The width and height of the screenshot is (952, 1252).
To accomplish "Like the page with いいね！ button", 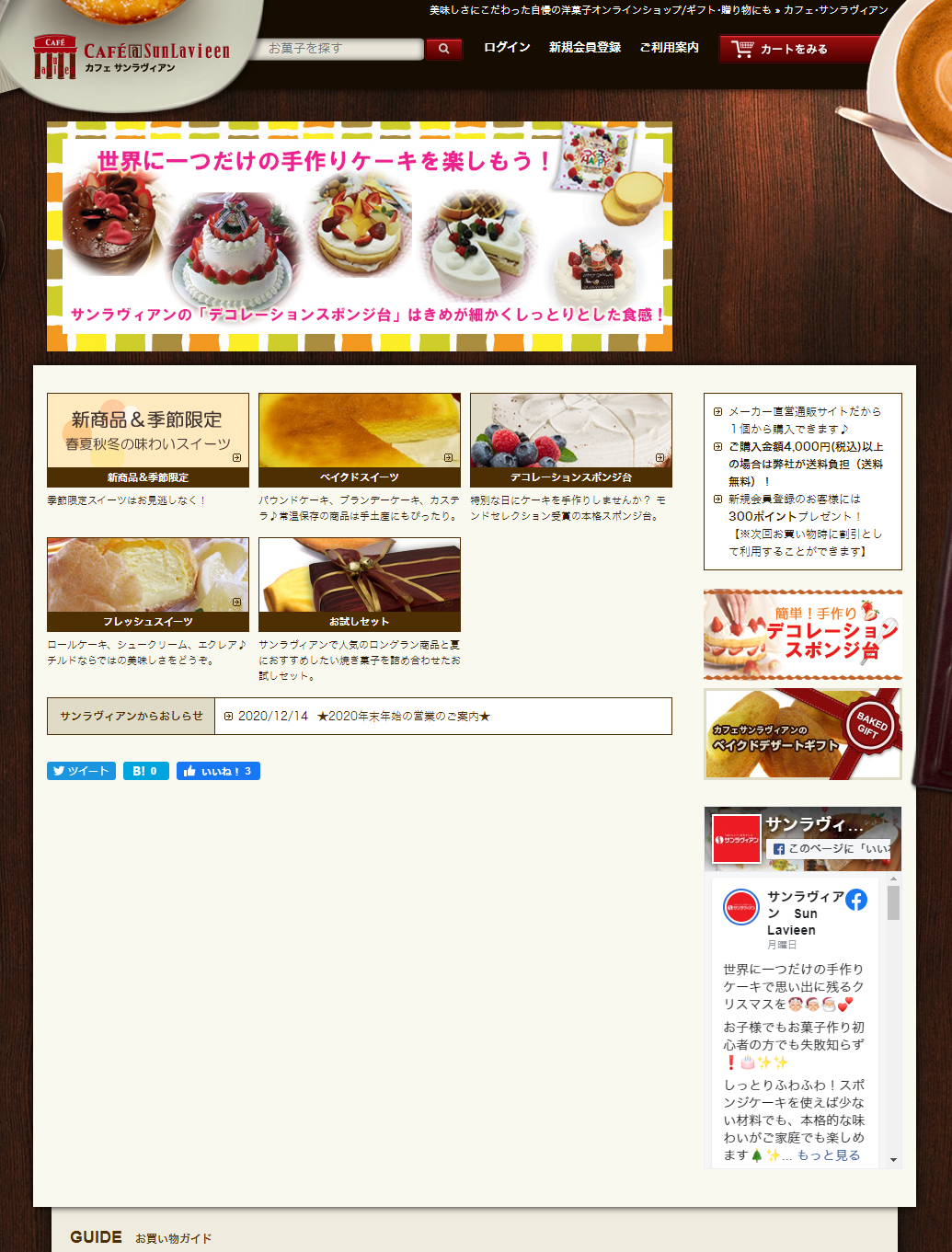I will coord(218,771).
